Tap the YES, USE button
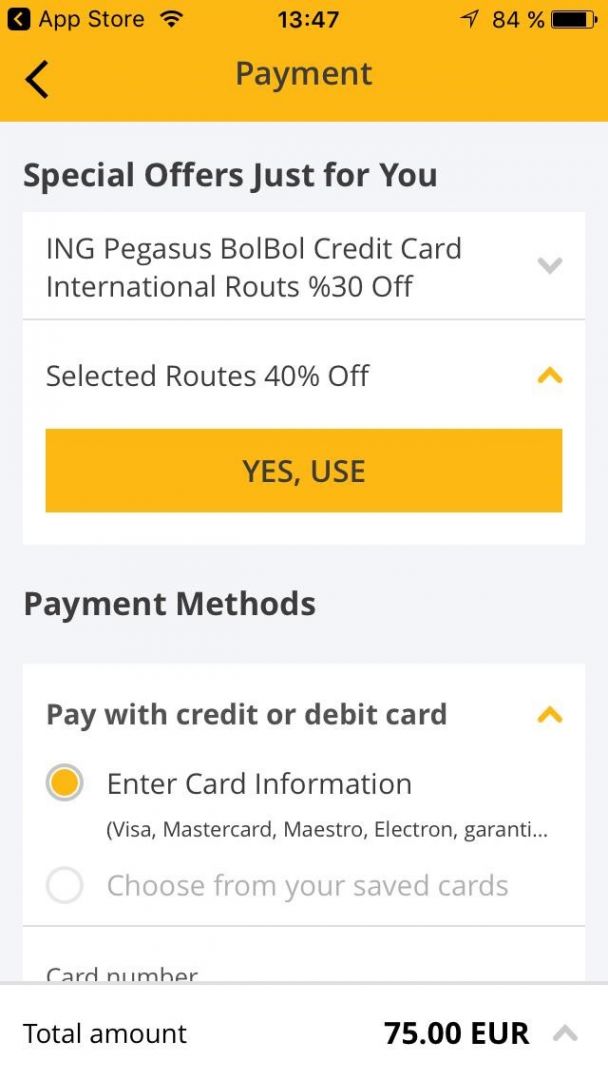This screenshot has height=1080, width=608. pos(303,471)
